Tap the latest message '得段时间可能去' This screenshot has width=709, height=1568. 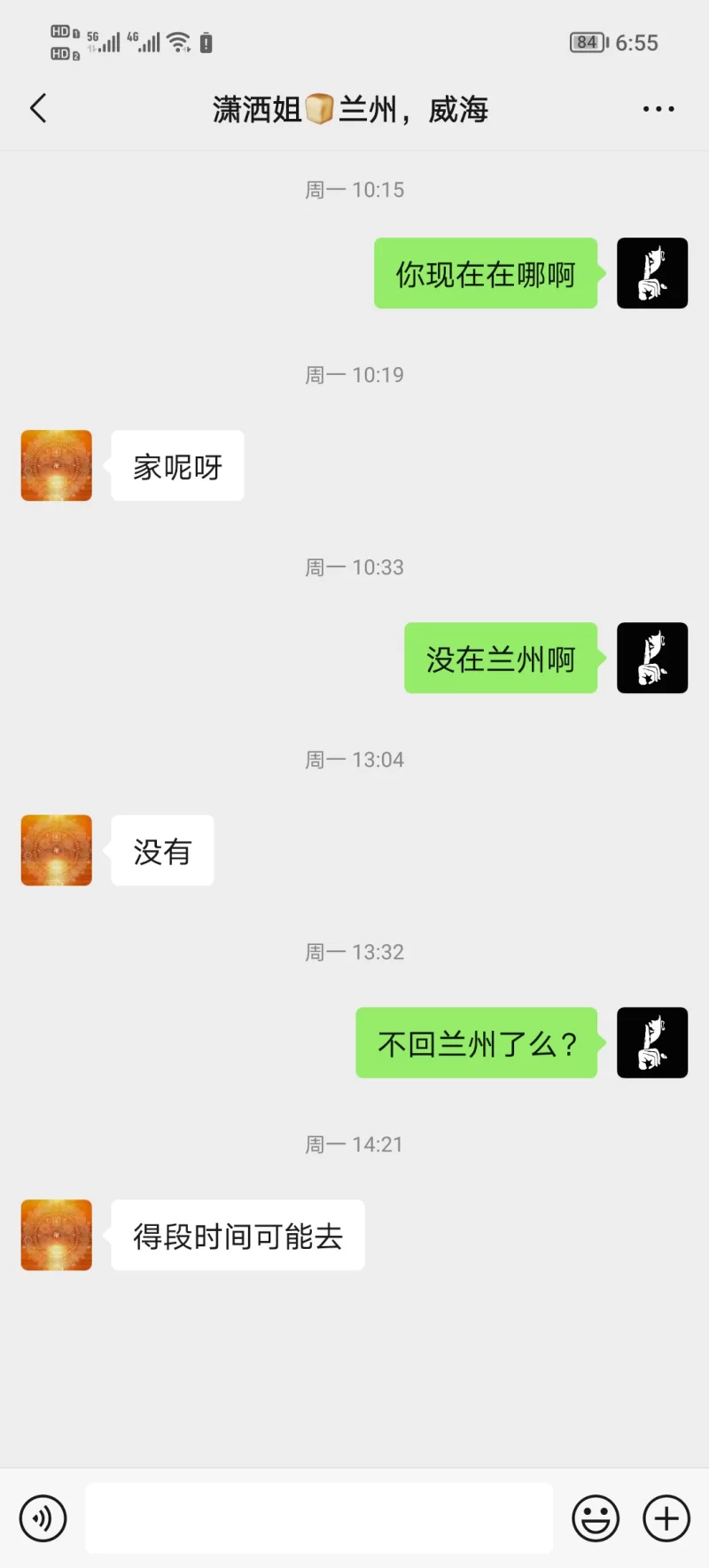click(x=237, y=1235)
